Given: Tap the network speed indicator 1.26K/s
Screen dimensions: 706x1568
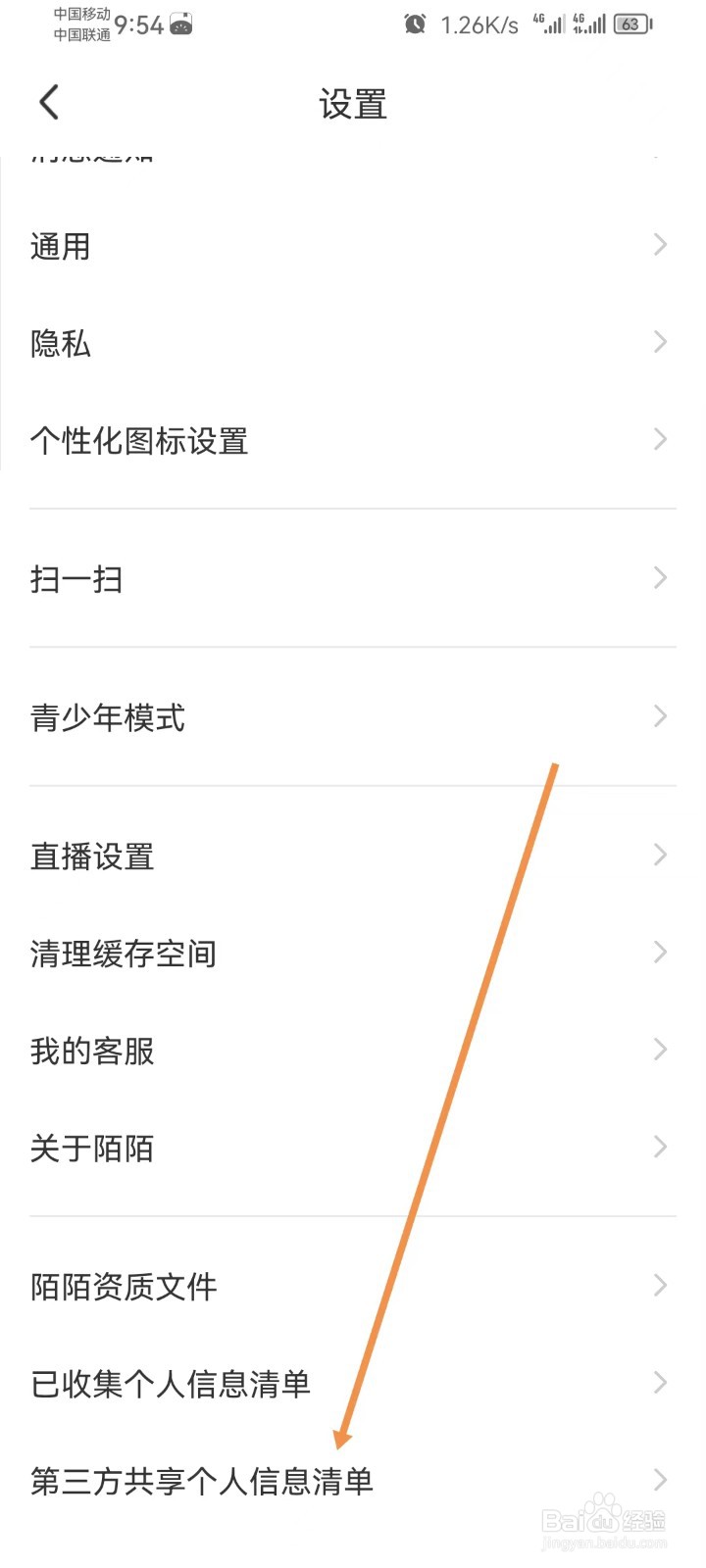Looking at the screenshot, I should [478, 24].
